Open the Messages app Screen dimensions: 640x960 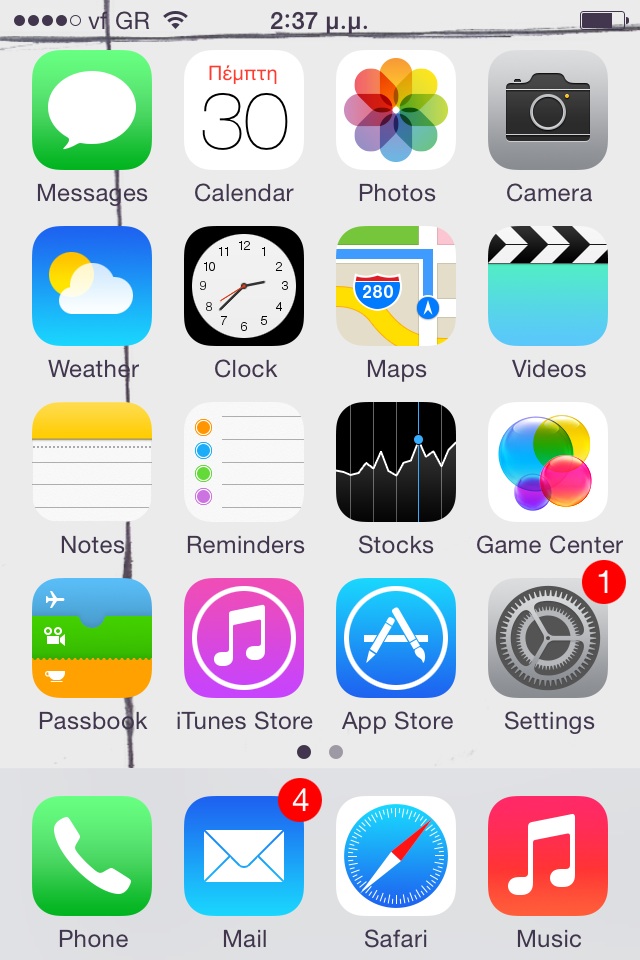tap(92, 110)
